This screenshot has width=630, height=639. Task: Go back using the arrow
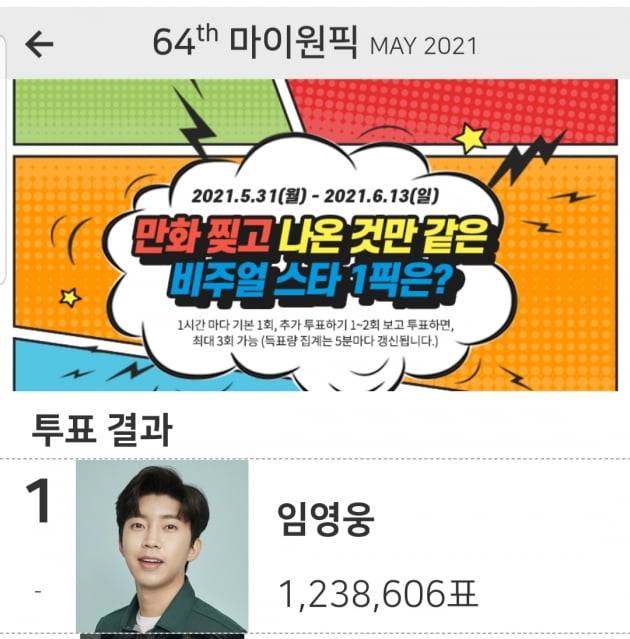click(x=39, y=44)
